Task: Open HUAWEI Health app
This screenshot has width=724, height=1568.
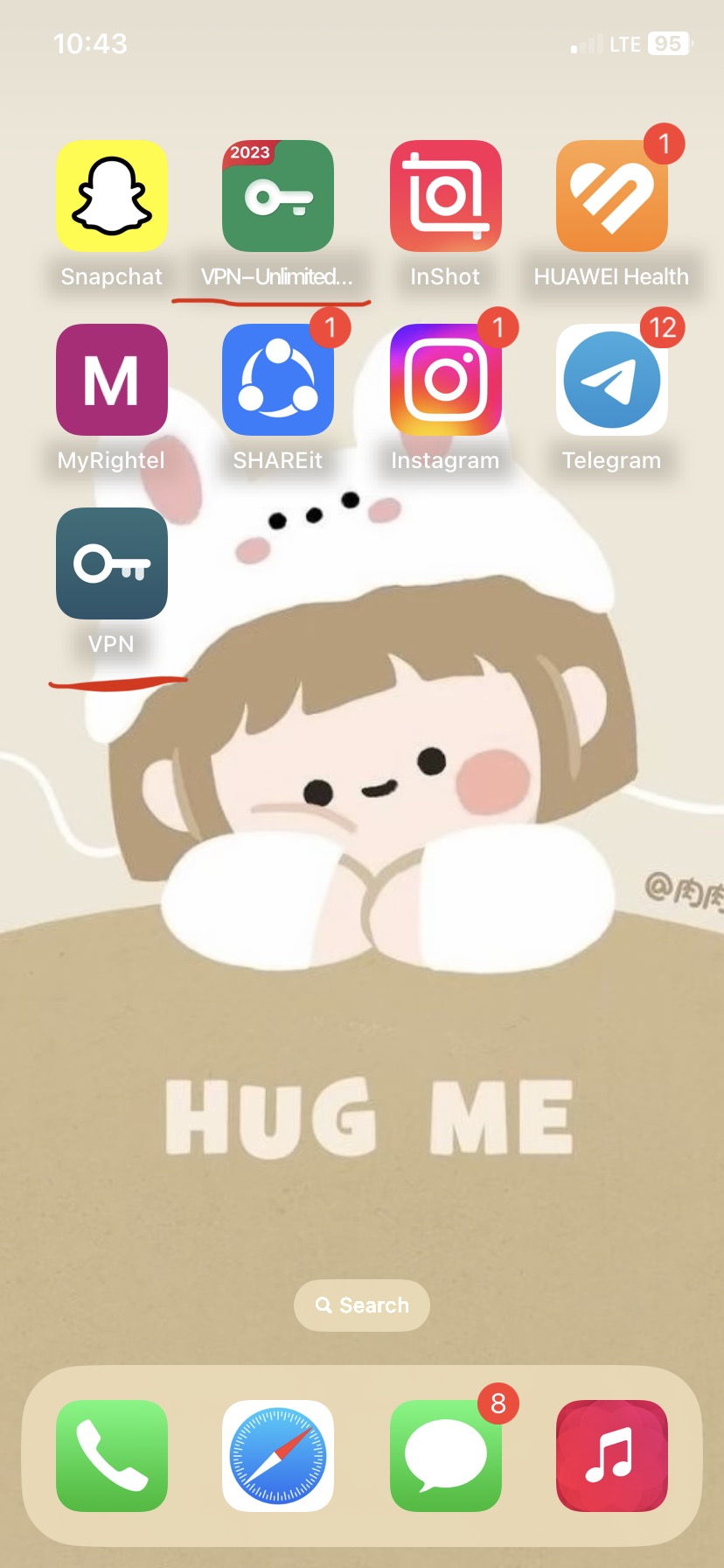Action: (x=612, y=196)
